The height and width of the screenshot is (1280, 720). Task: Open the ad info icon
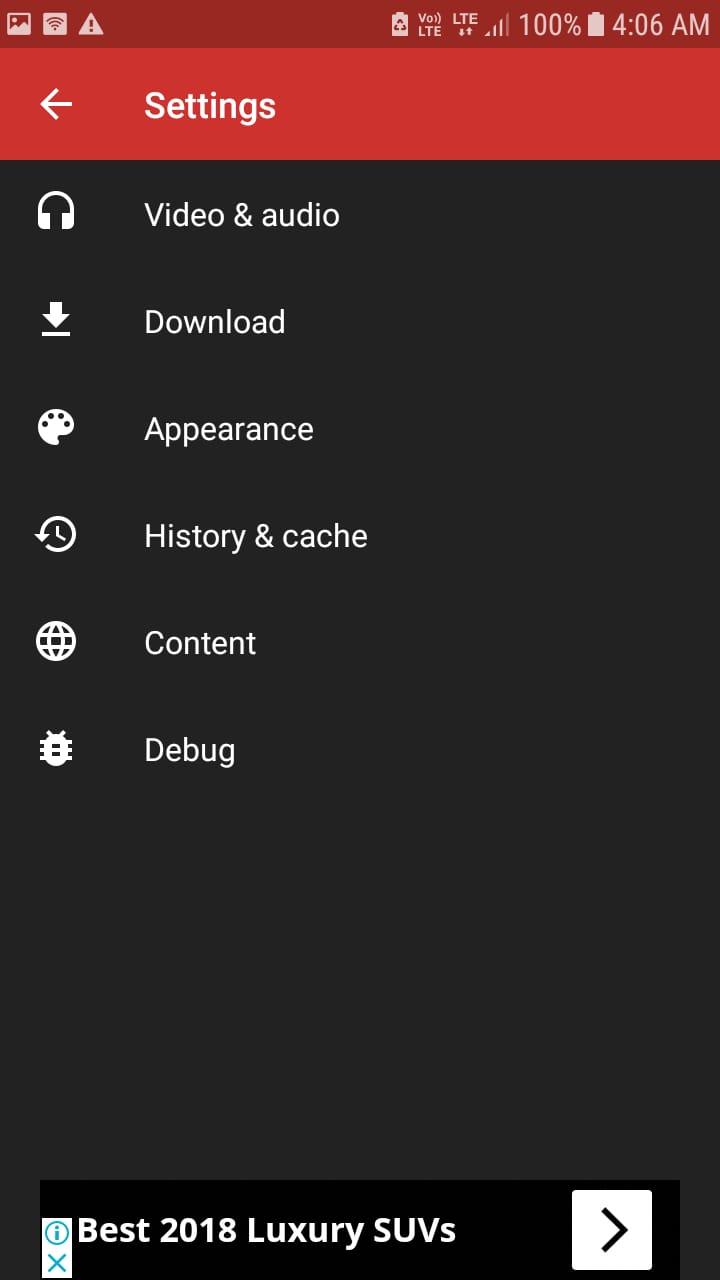(x=57, y=1232)
